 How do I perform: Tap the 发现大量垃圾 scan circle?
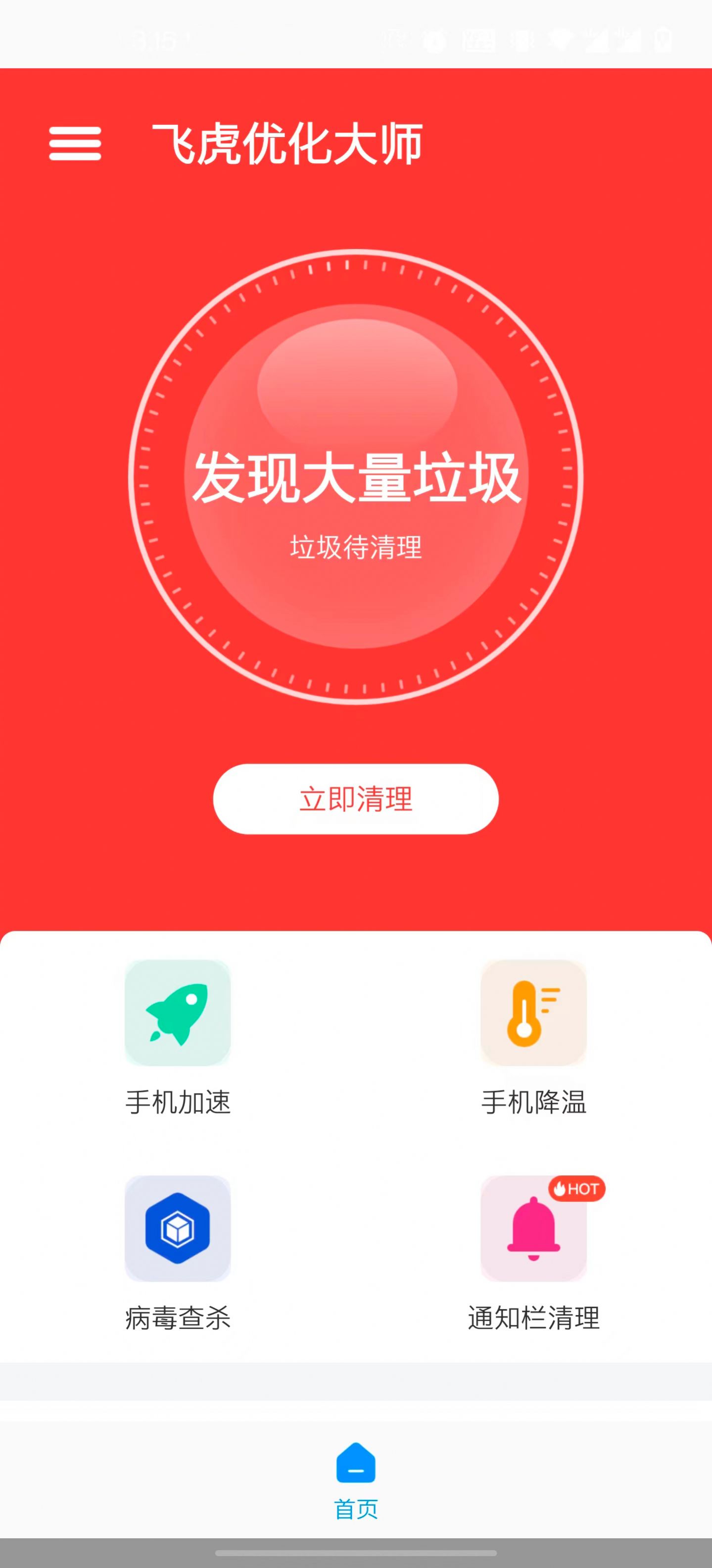356,481
